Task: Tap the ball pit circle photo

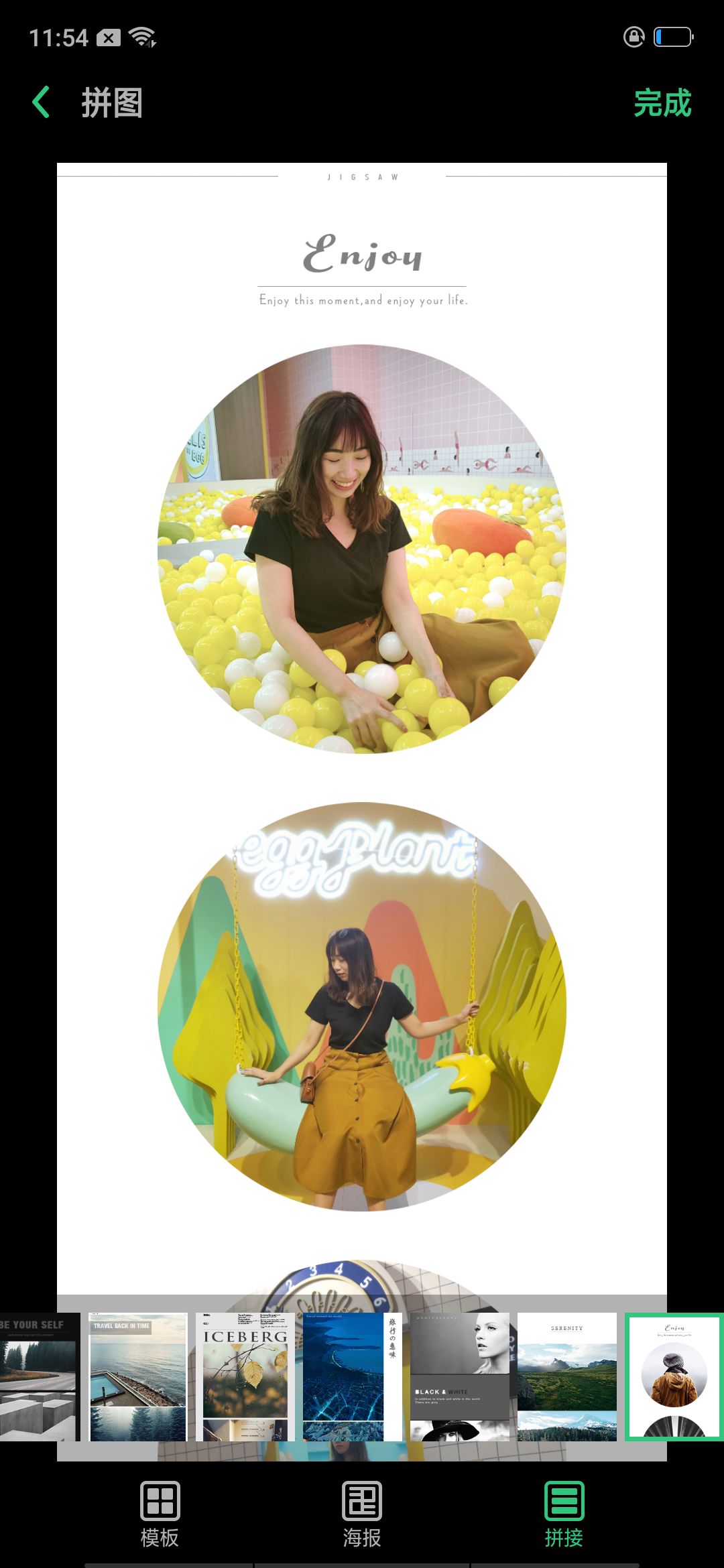Action: (x=362, y=549)
